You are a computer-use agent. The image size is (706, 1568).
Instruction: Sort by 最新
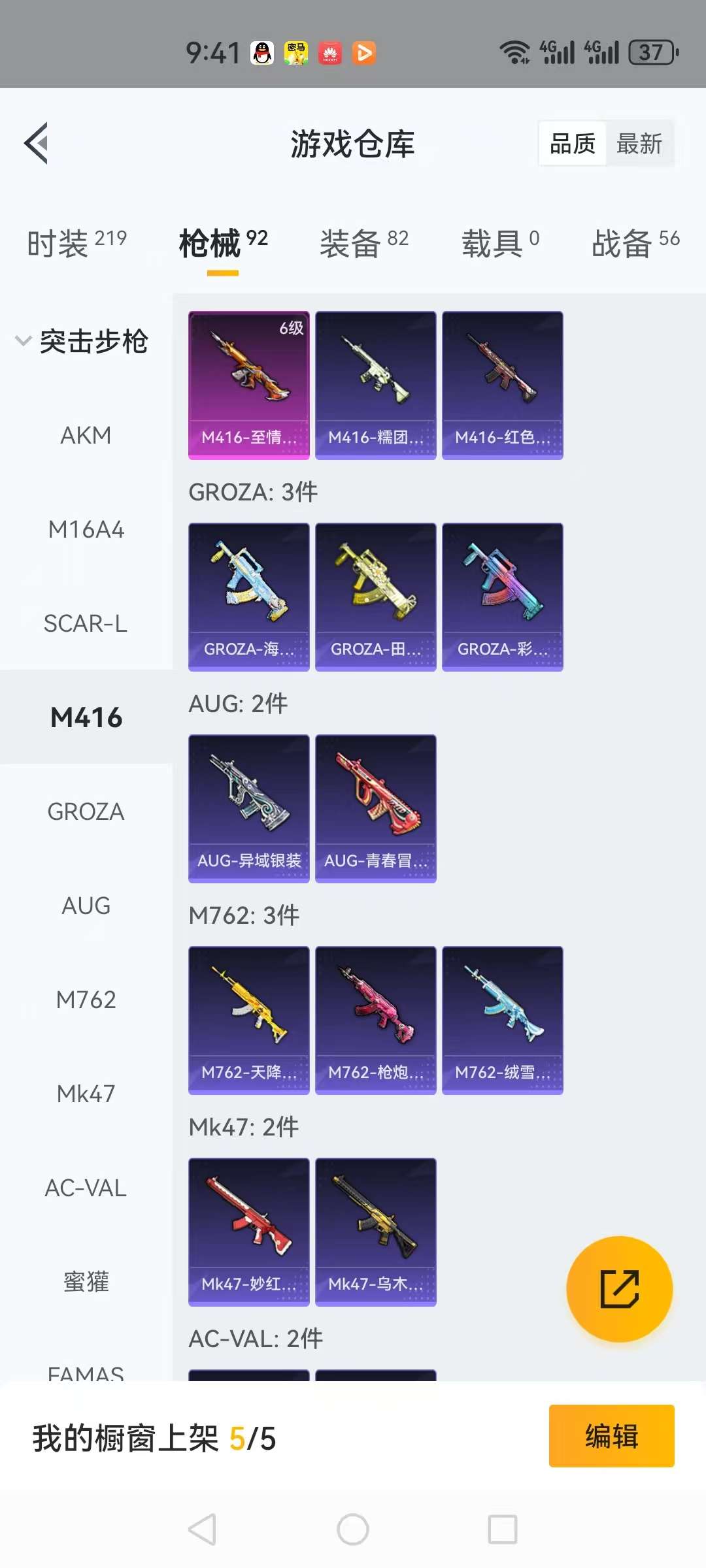[639, 144]
